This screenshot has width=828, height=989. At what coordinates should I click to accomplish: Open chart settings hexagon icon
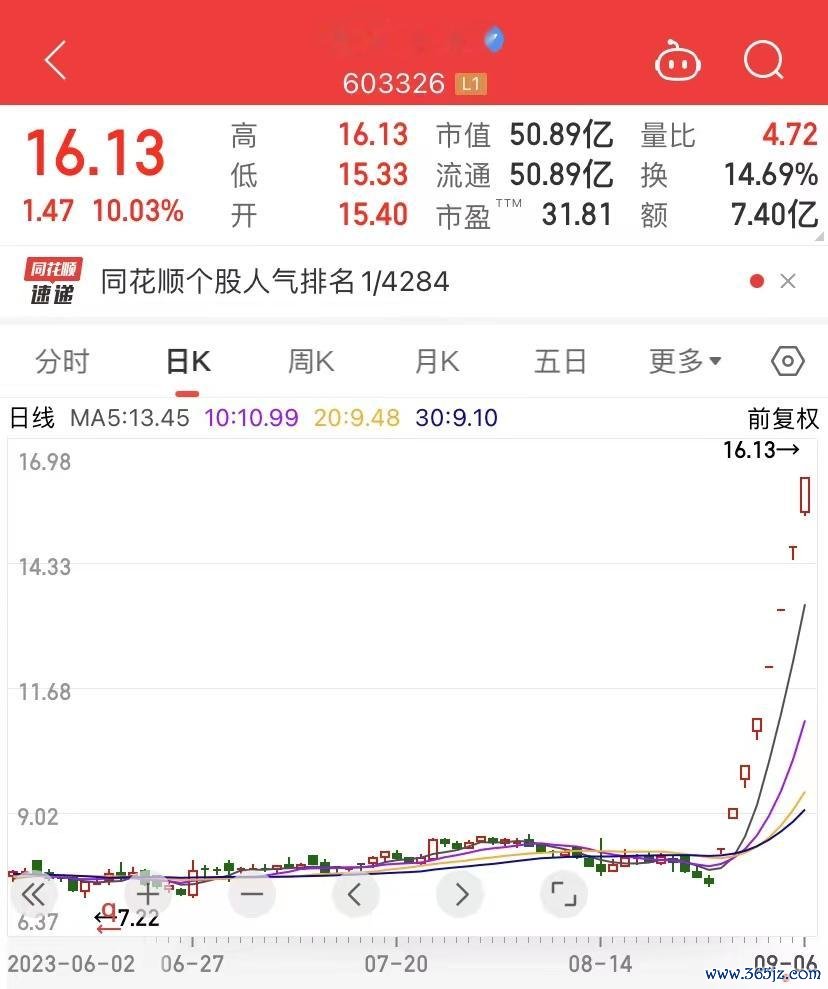pos(788,362)
